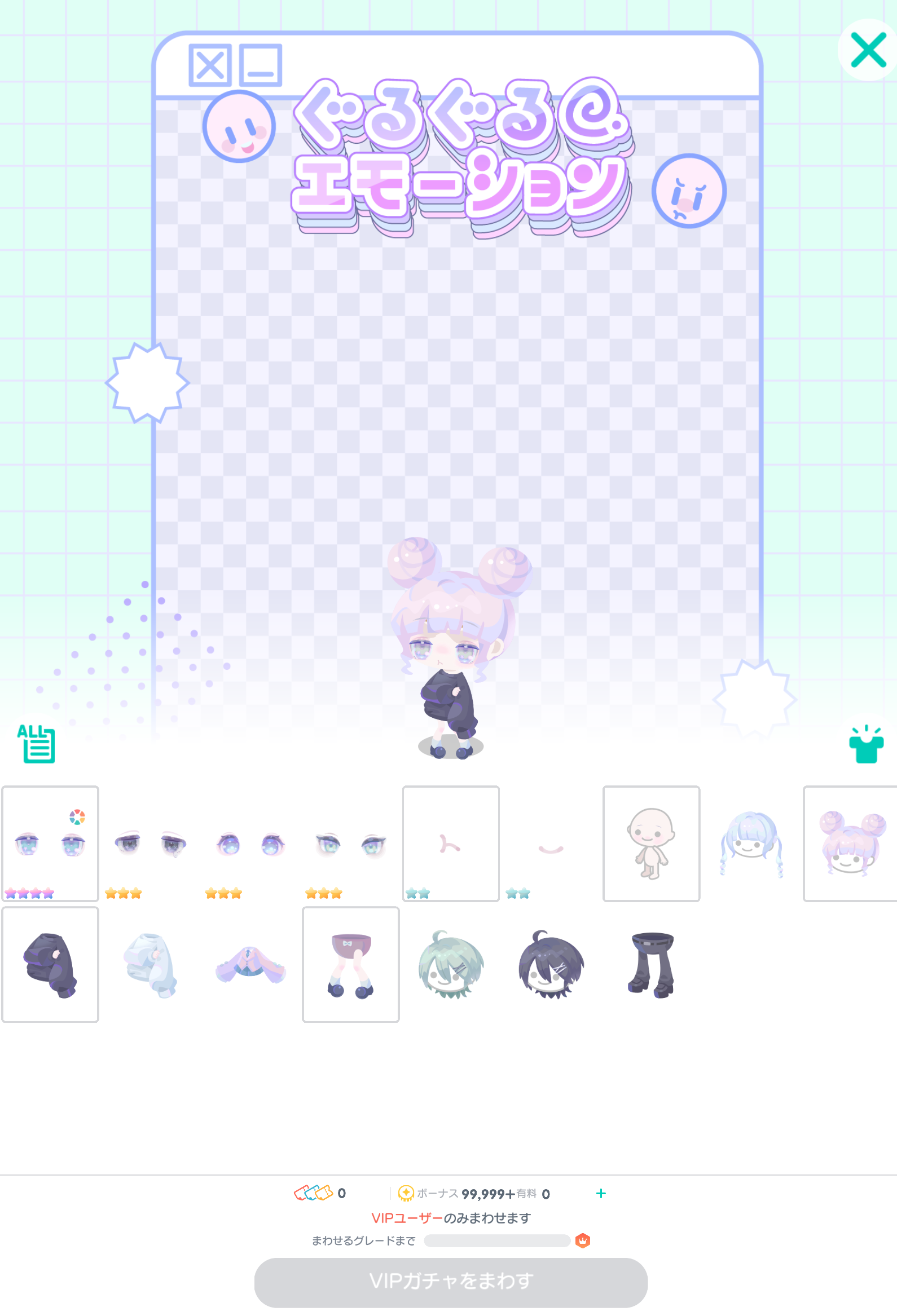This screenshot has height=1316, width=897.
Task: Choose the dark purple short hair
Action: pyautogui.click(x=550, y=964)
